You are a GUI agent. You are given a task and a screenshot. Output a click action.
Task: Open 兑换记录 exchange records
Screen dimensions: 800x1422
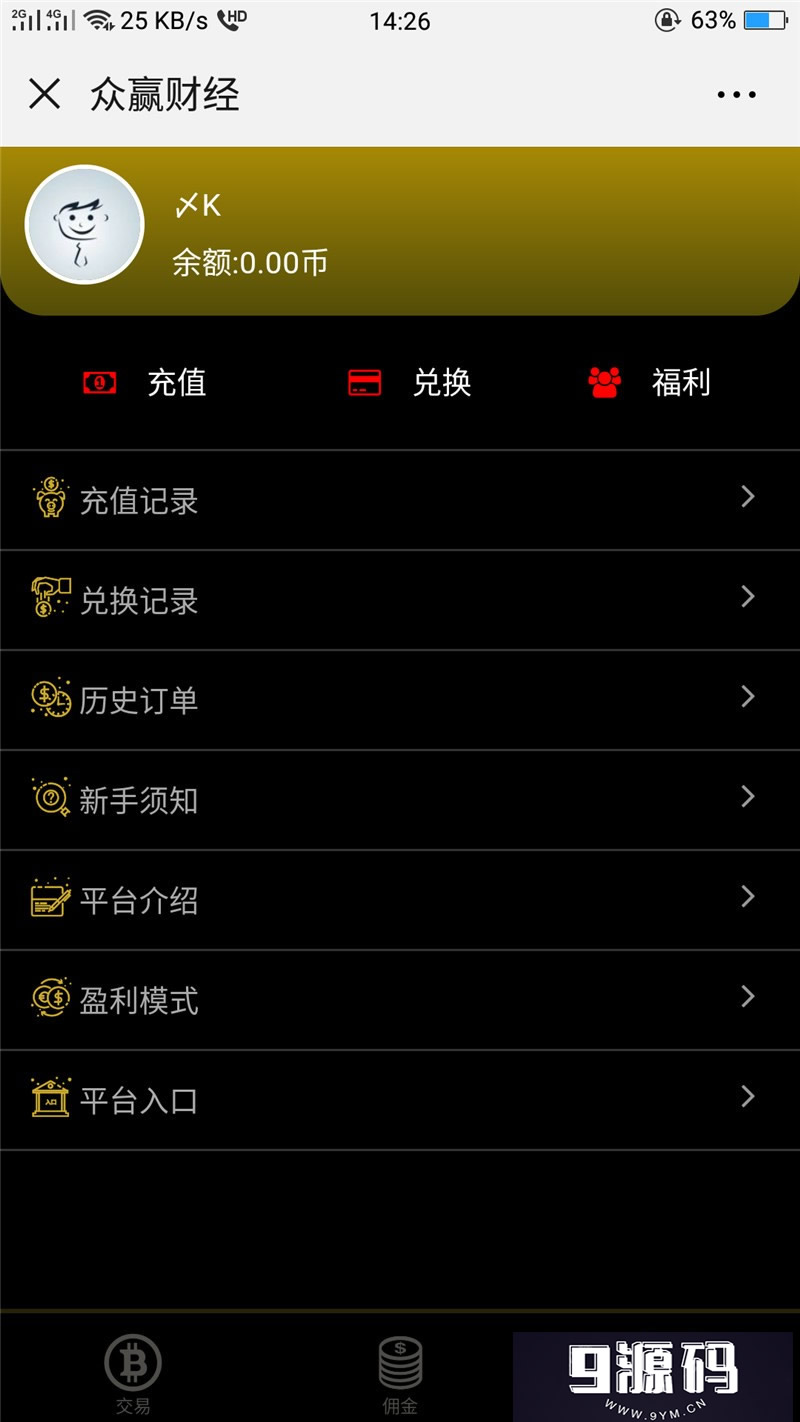(x=400, y=600)
